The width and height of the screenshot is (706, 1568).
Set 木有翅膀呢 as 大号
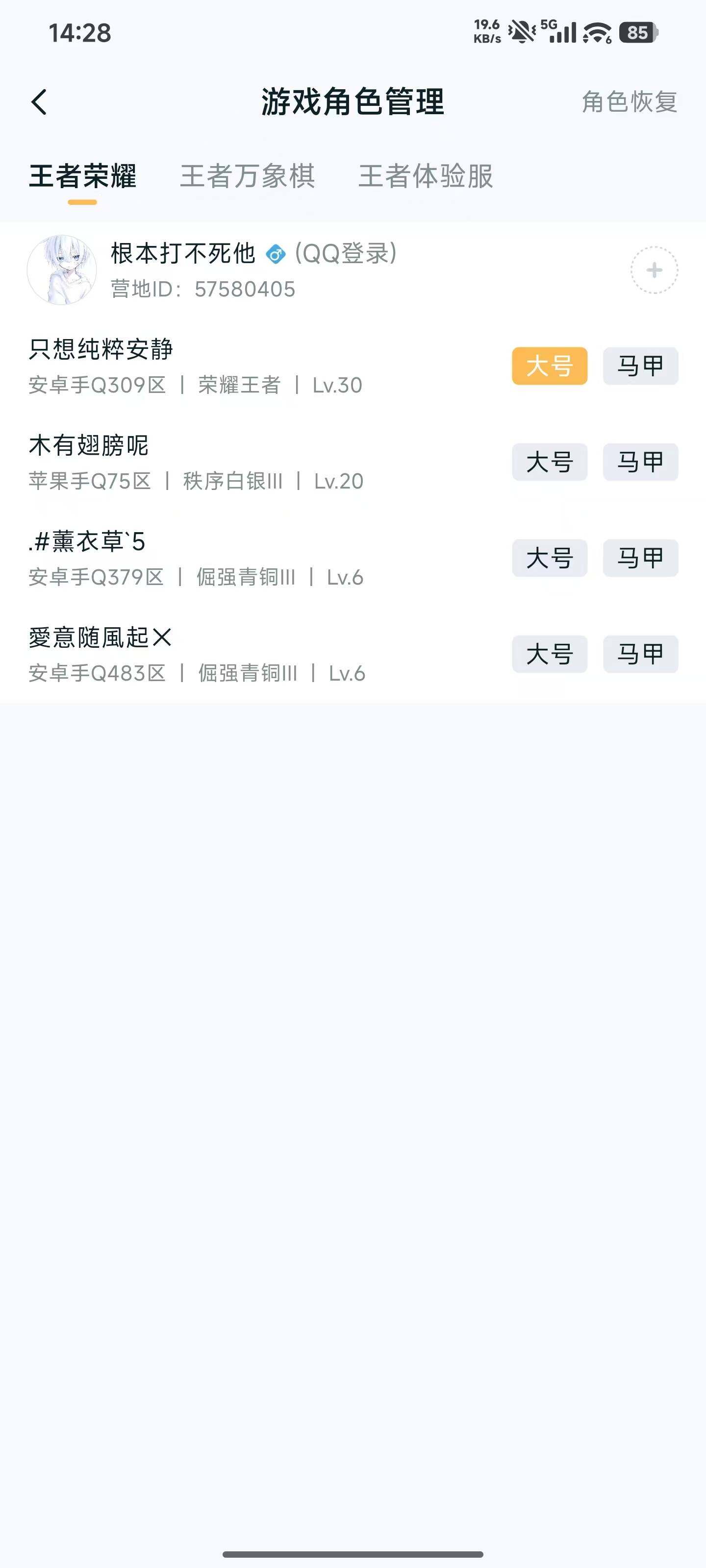pos(549,463)
